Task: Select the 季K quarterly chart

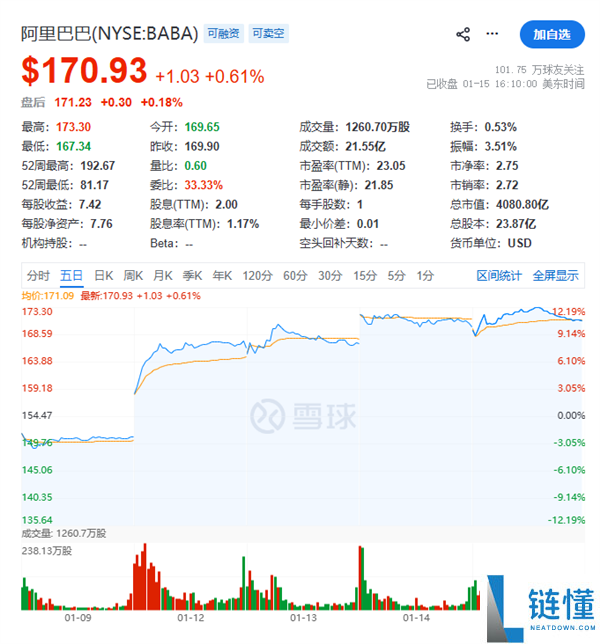Action: click(192, 275)
